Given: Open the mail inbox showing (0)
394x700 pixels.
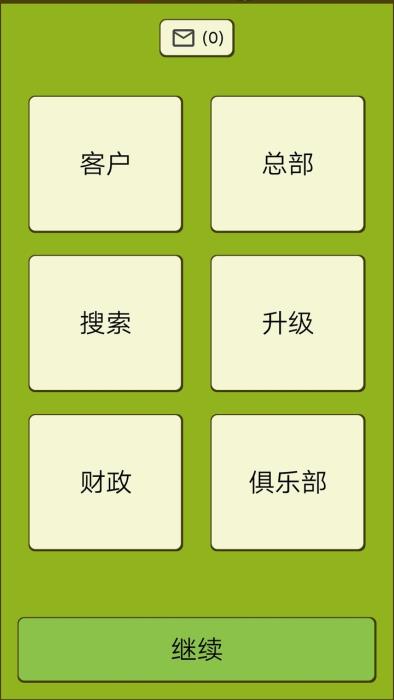Looking at the screenshot, I should pos(197,38).
